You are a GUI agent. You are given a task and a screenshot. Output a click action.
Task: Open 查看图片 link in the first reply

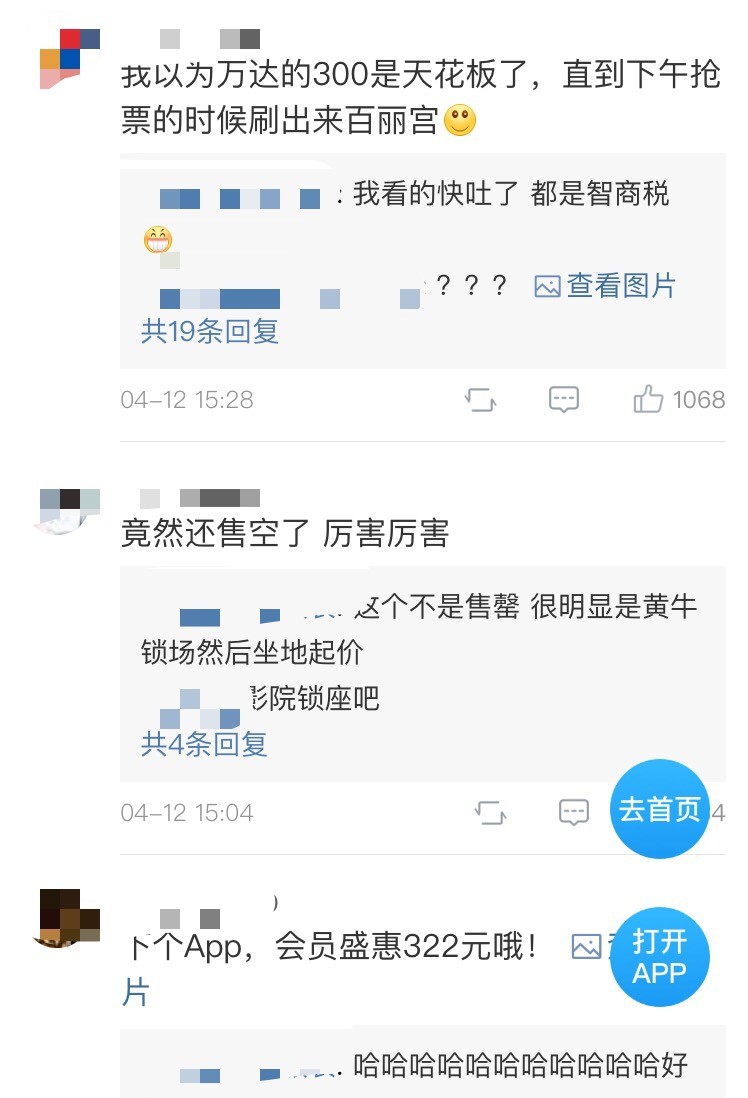tap(605, 286)
